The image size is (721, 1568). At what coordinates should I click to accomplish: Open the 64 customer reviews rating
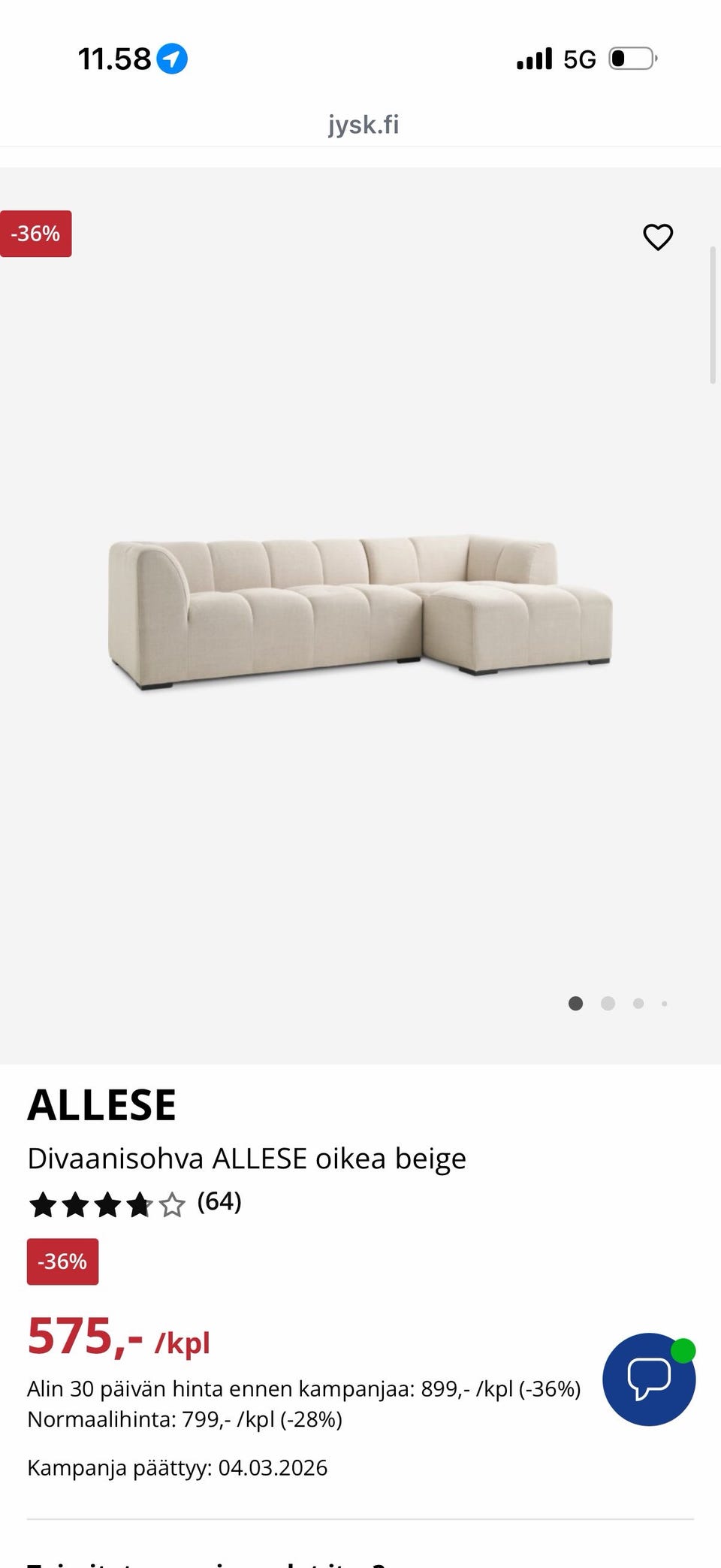coord(135,1203)
